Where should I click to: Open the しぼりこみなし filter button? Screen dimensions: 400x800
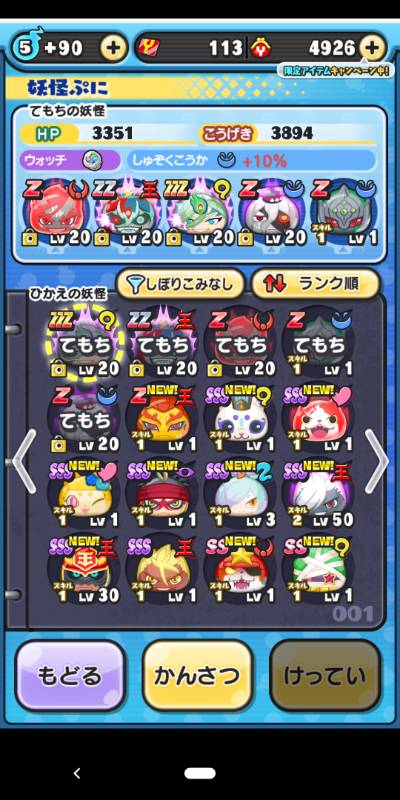(180, 284)
